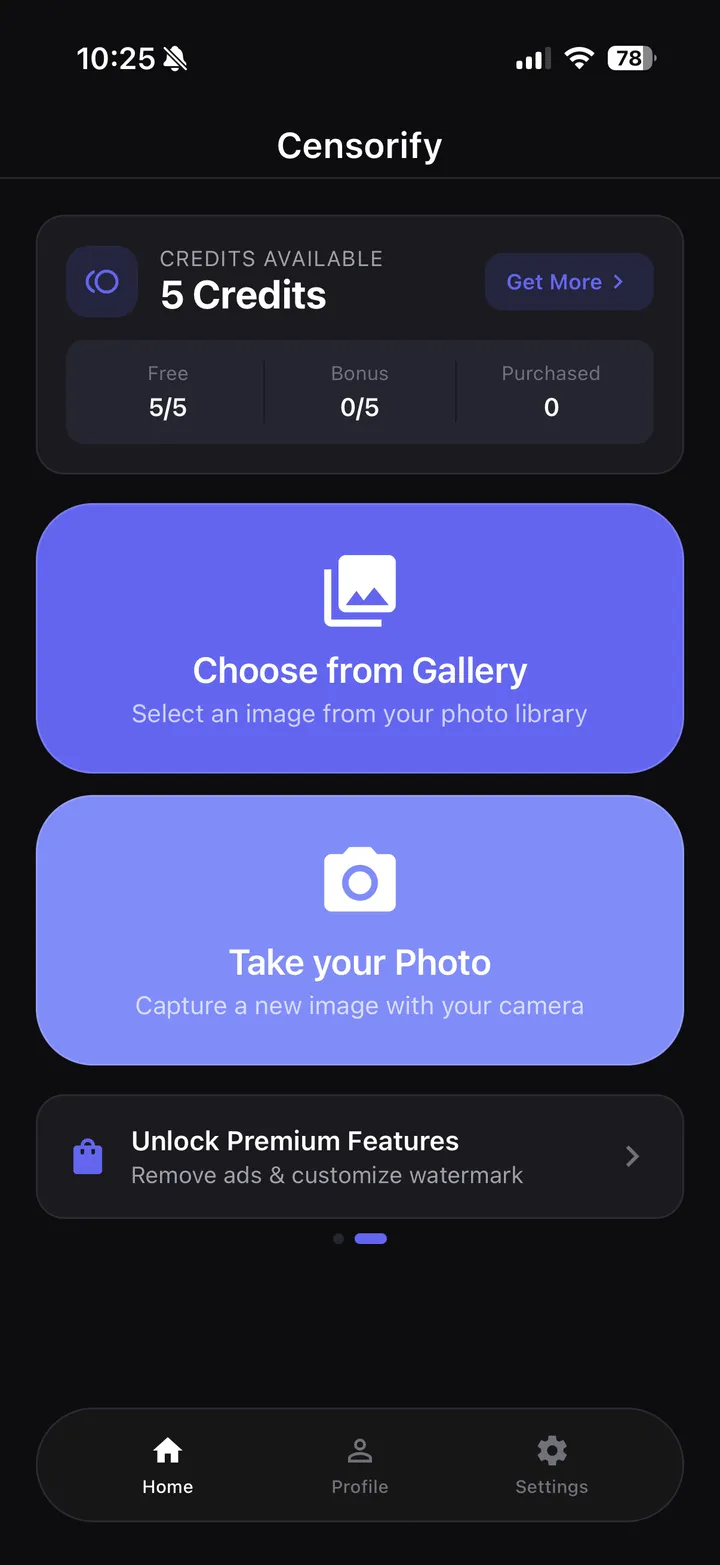
Task: Tap Get More credits button
Action: [x=568, y=282]
